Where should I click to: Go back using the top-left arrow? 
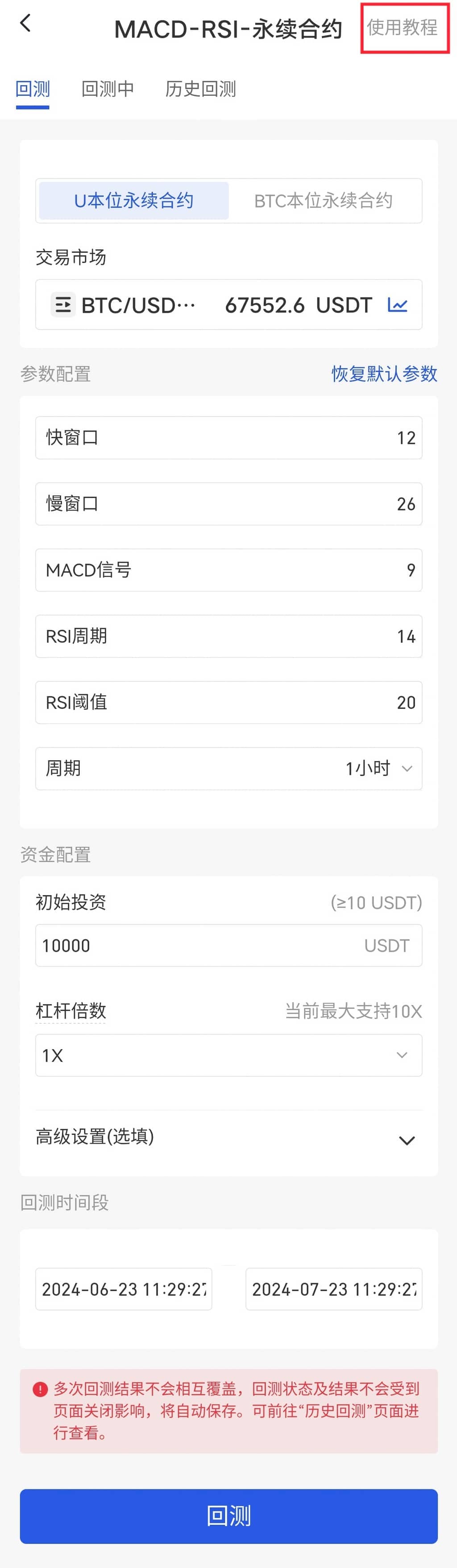click(25, 25)
